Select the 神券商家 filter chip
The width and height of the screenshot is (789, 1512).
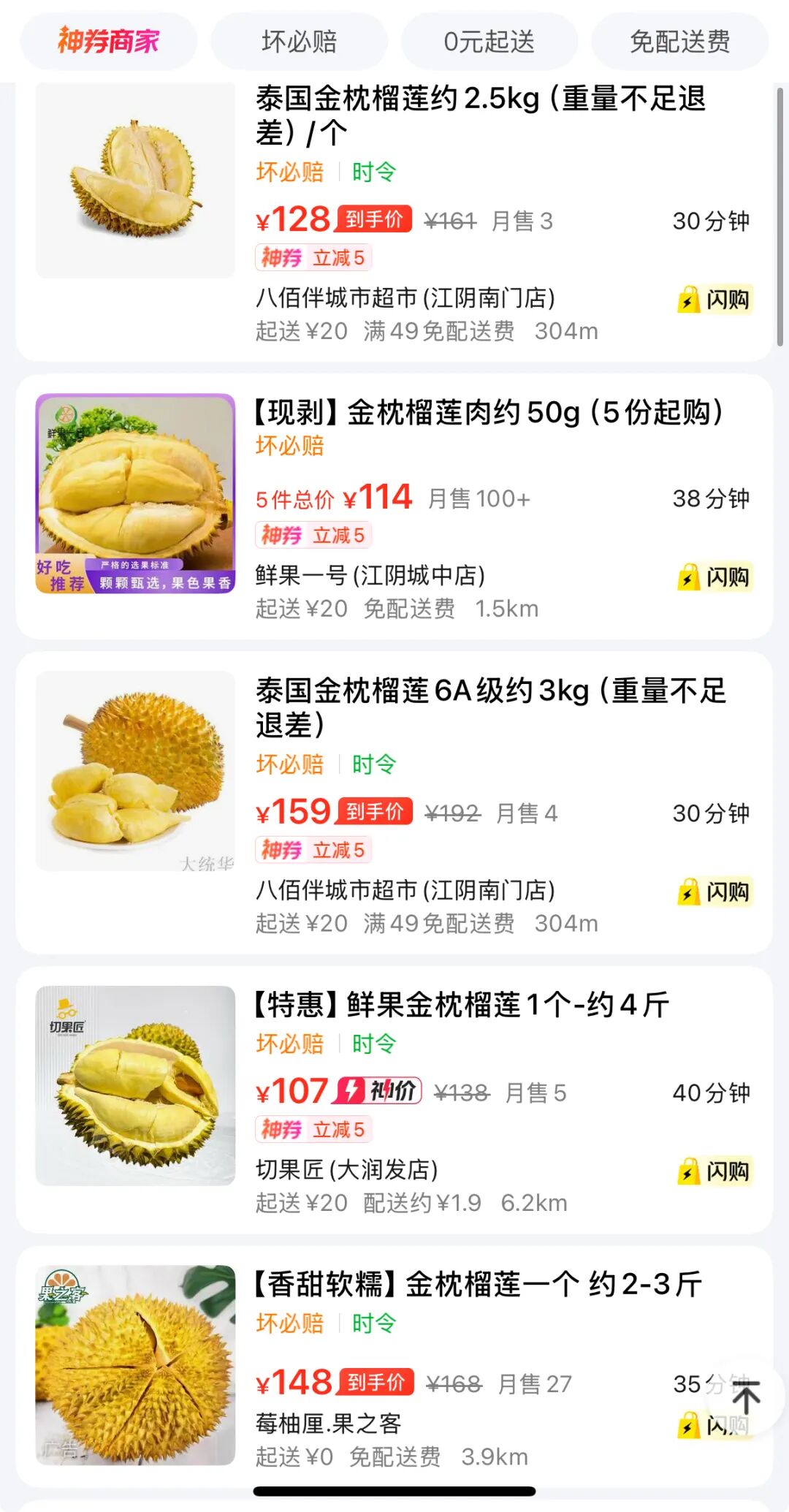pyautogui.click(x=109, y=41)
